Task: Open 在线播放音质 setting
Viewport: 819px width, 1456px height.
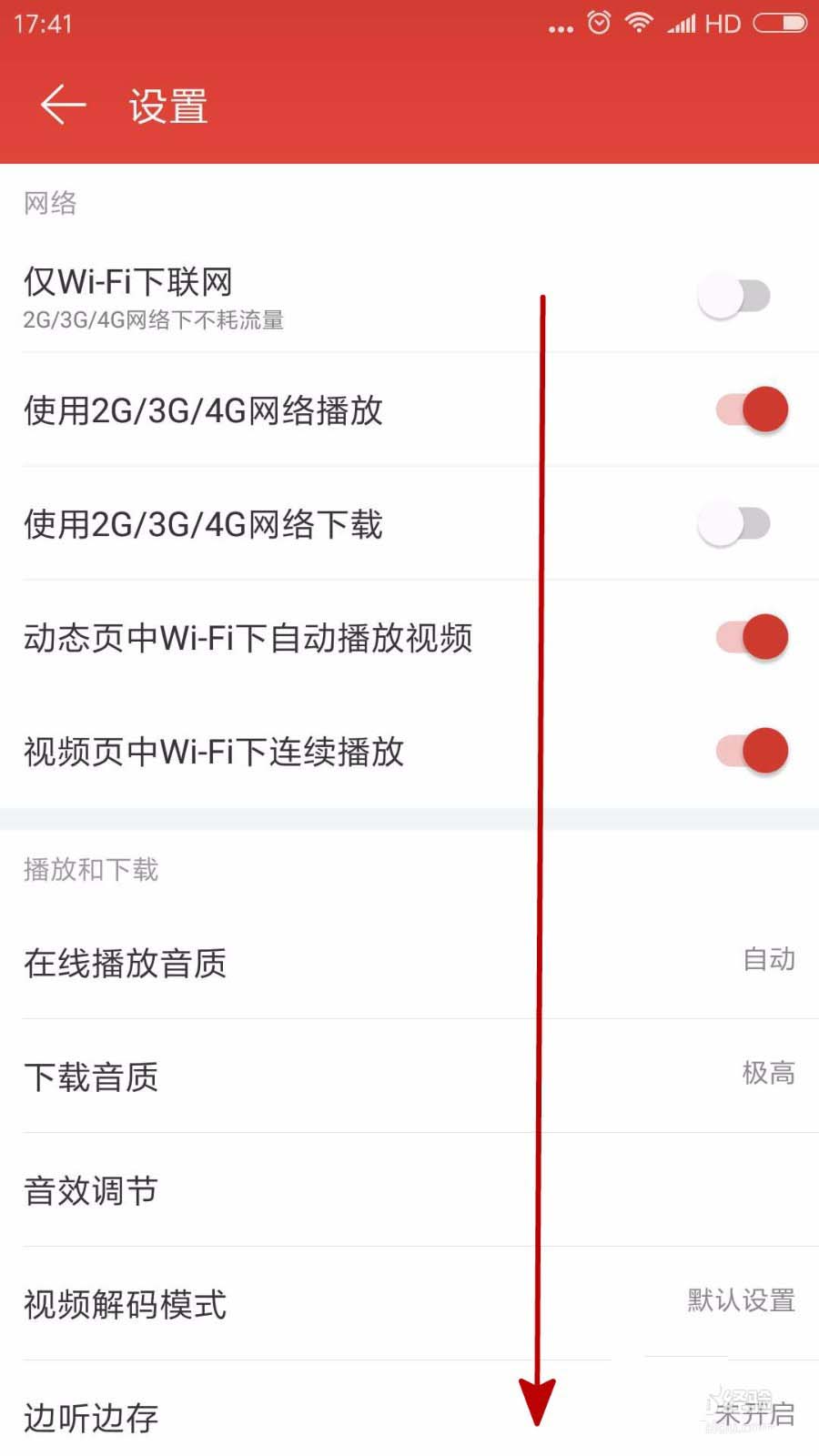Action: [409, 963]
